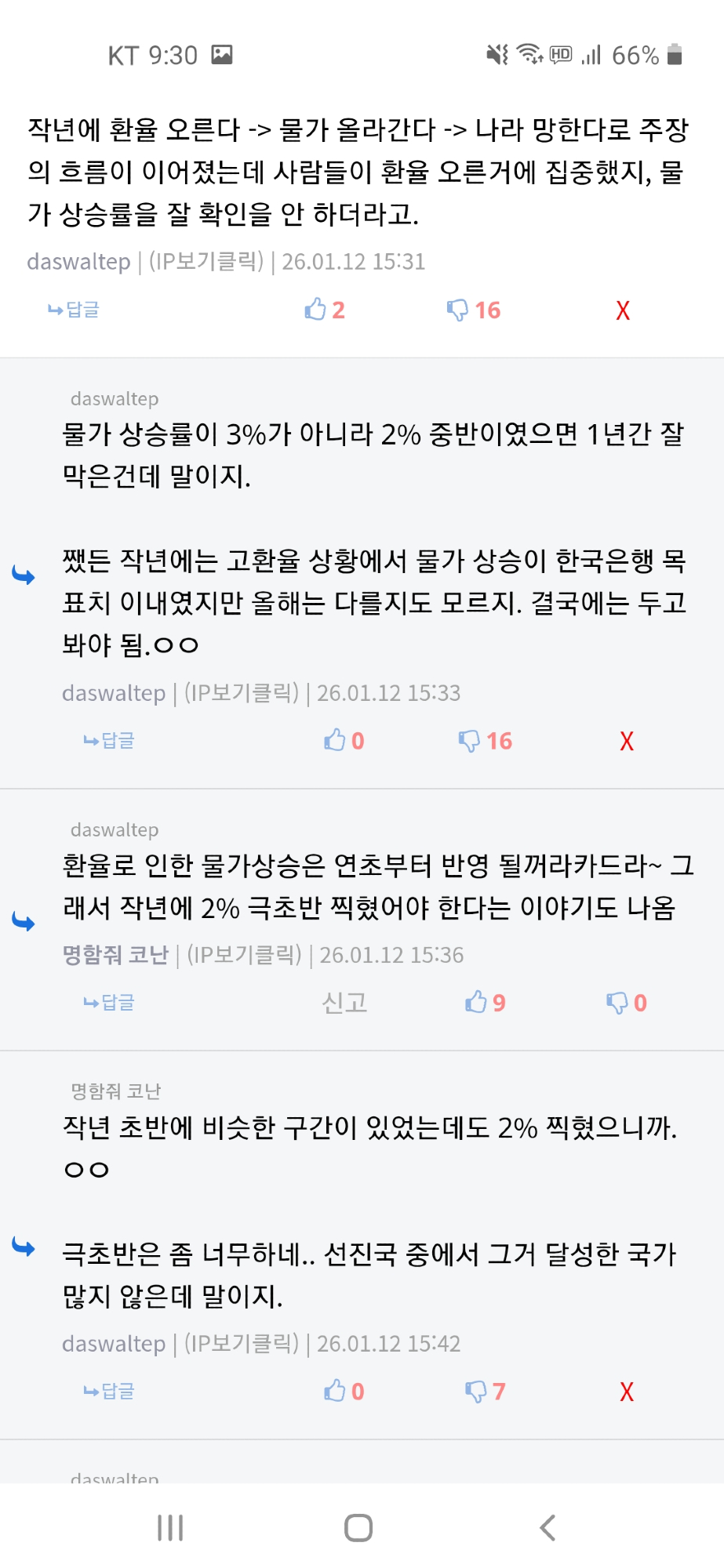Go back using the system back button
The image size is (724, 1568).
click(x=548, y=1527)
